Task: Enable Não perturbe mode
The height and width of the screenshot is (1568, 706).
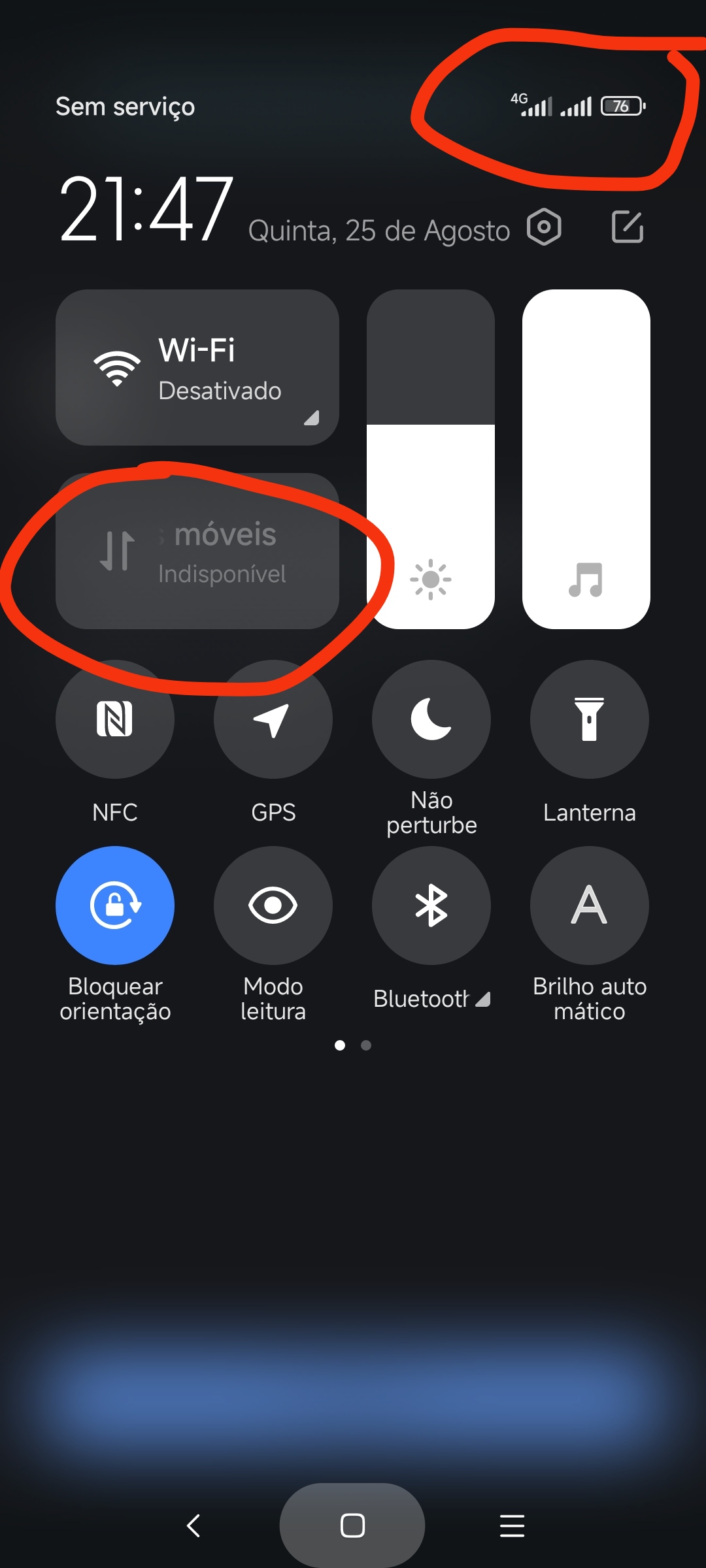Action: 431,719
